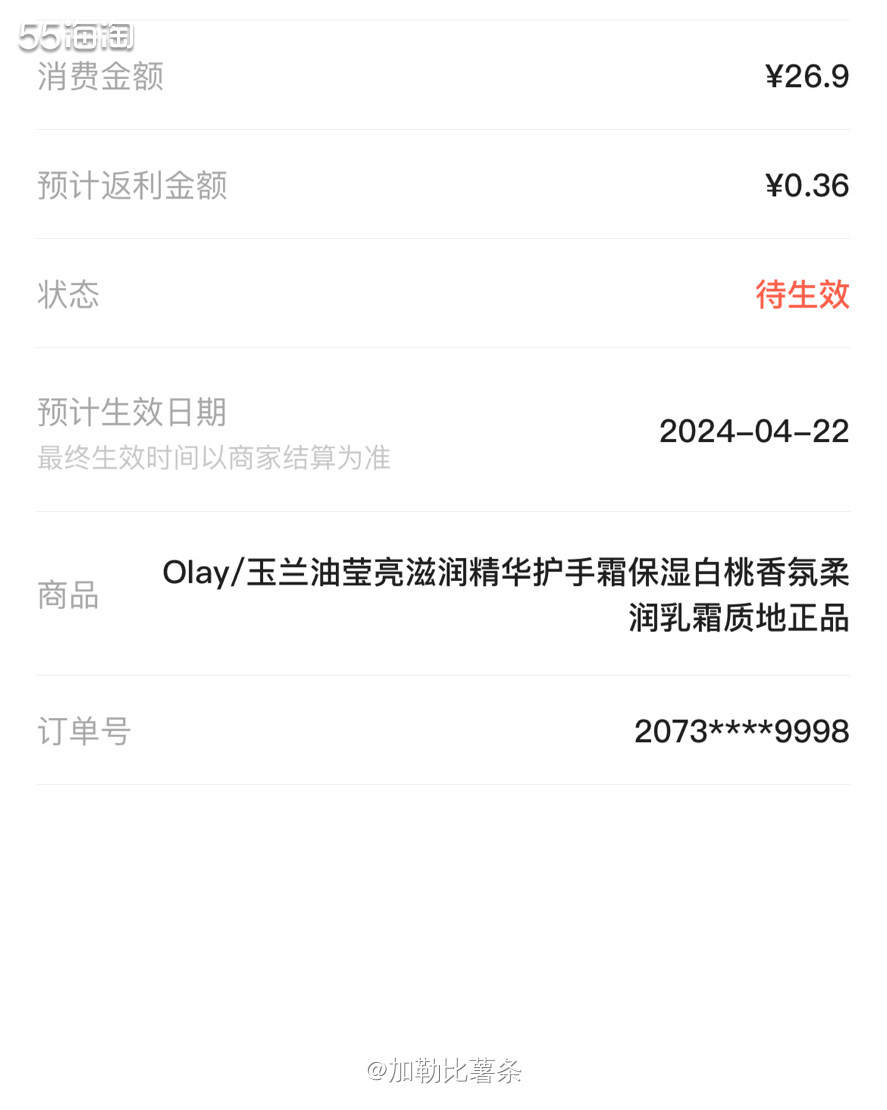This screenshot has width=887, height=1110.
Task: Click the 状态 status row label
Action: point(67,296)
